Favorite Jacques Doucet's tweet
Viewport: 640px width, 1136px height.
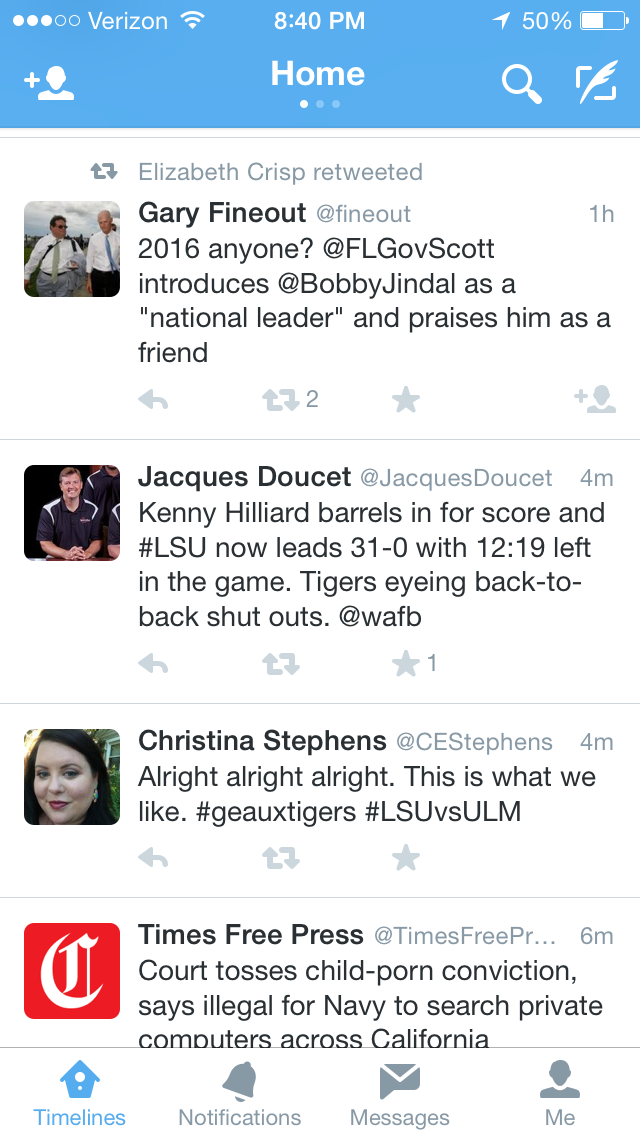point(405,664)
